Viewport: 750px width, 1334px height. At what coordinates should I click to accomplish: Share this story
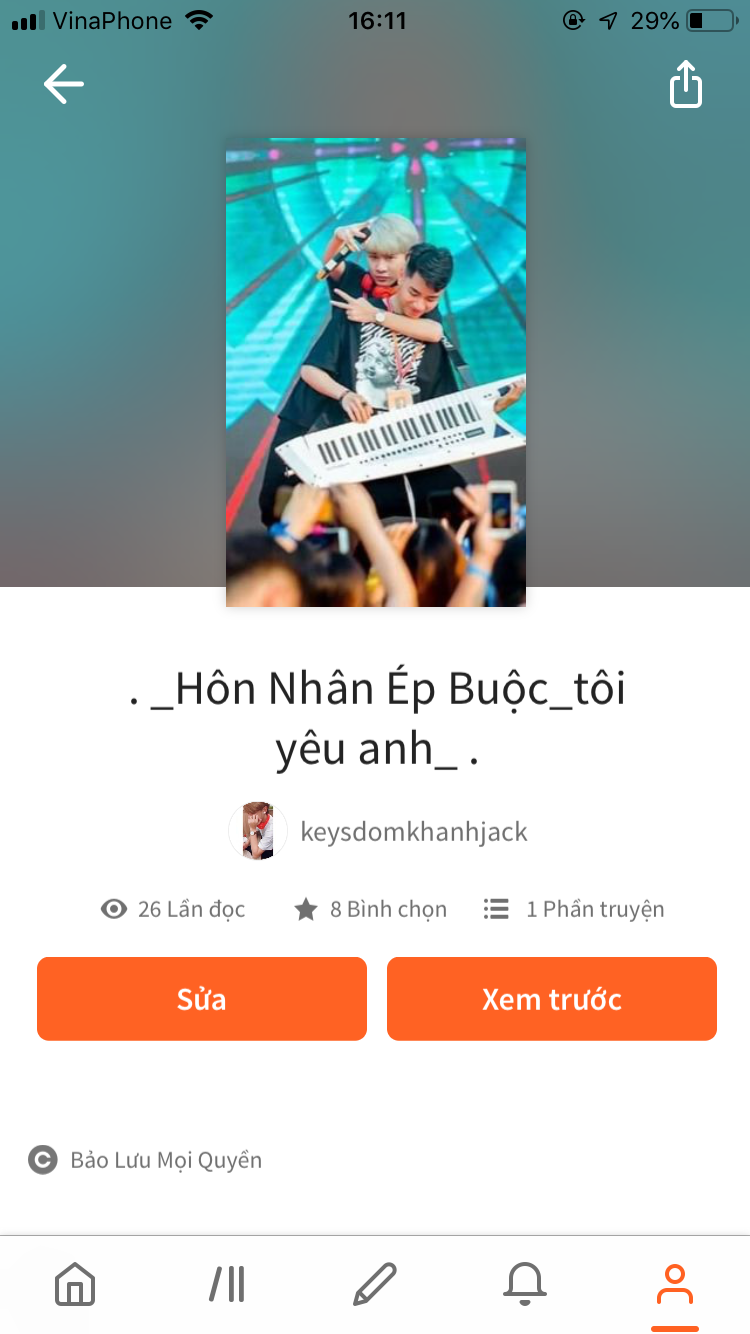tap(686, 84)
